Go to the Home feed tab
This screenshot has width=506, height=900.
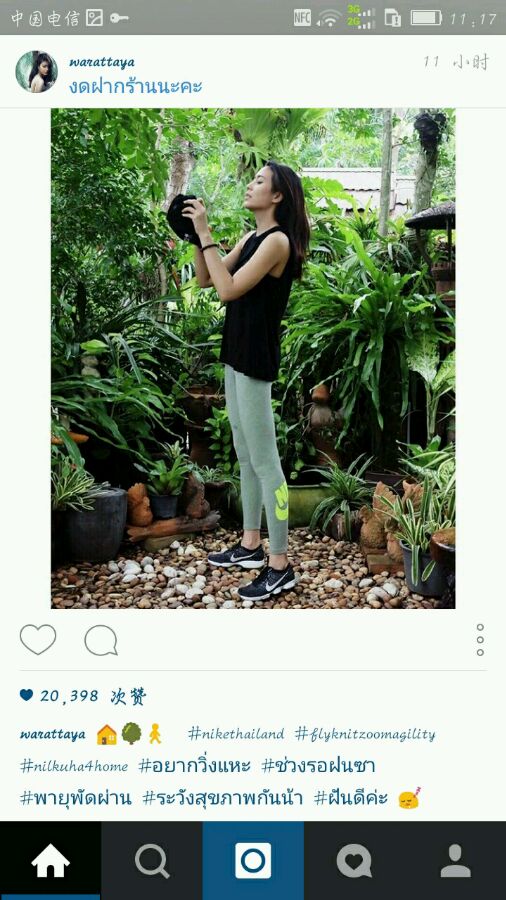click(x=50, y=860)
